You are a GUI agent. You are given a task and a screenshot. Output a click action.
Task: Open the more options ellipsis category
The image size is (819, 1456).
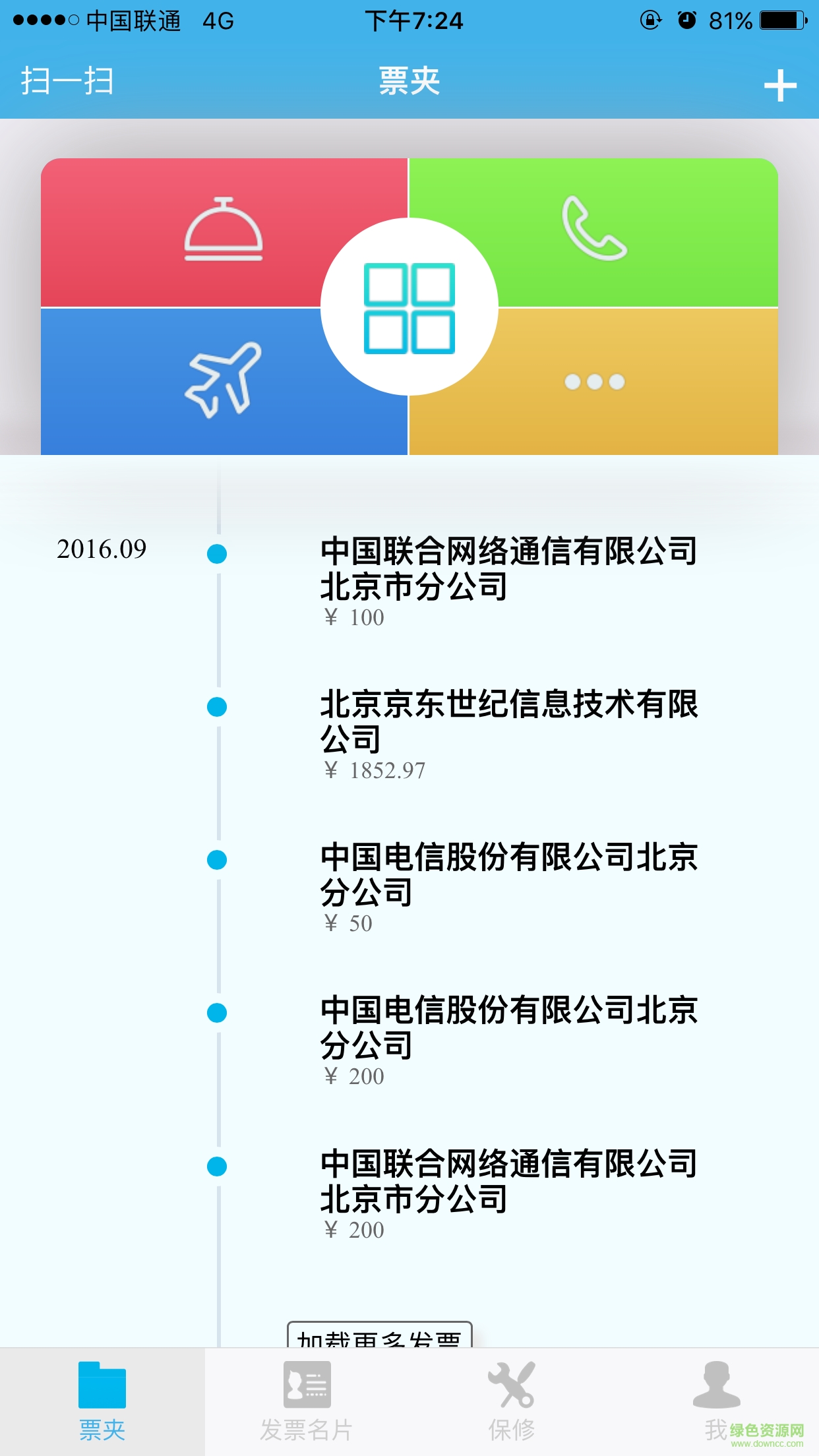[593, 381]
